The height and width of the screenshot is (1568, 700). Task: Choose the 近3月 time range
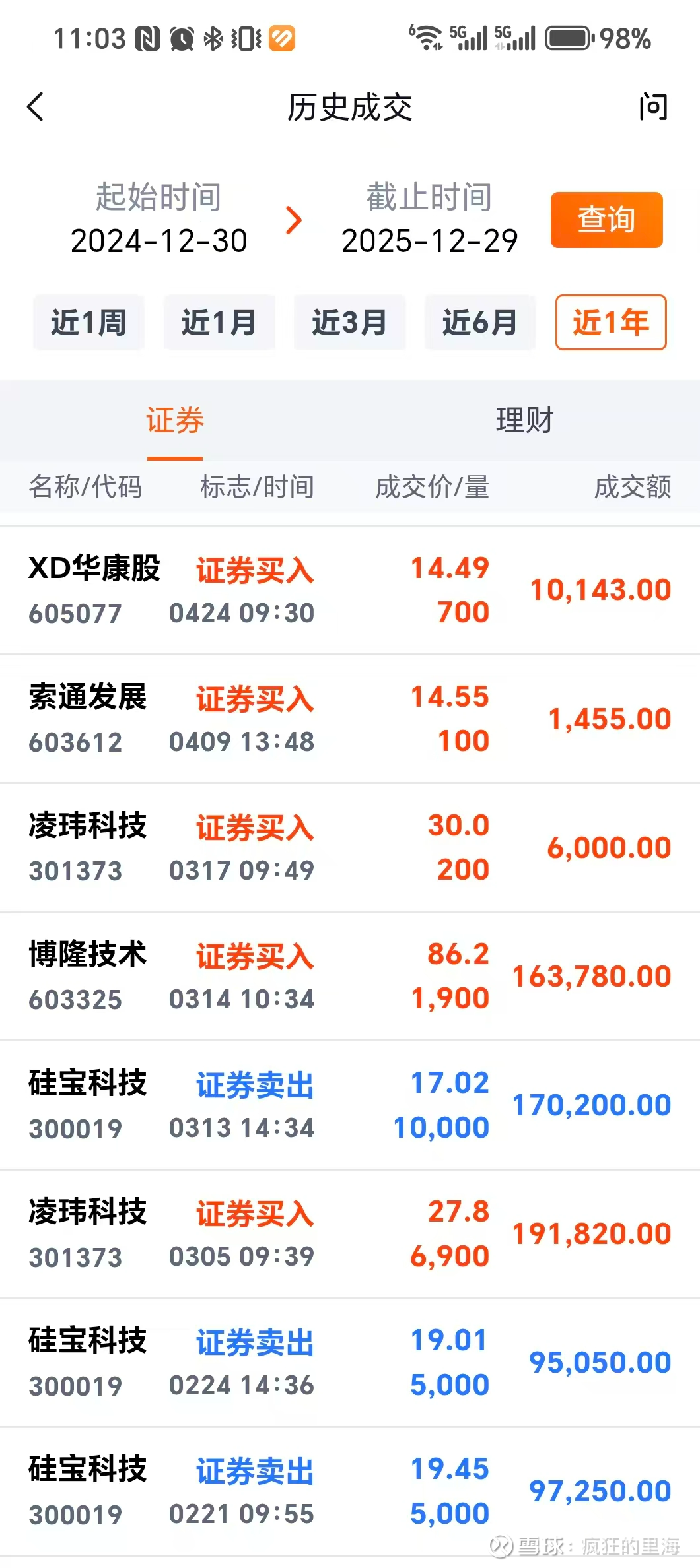click(x=349, y=323)
